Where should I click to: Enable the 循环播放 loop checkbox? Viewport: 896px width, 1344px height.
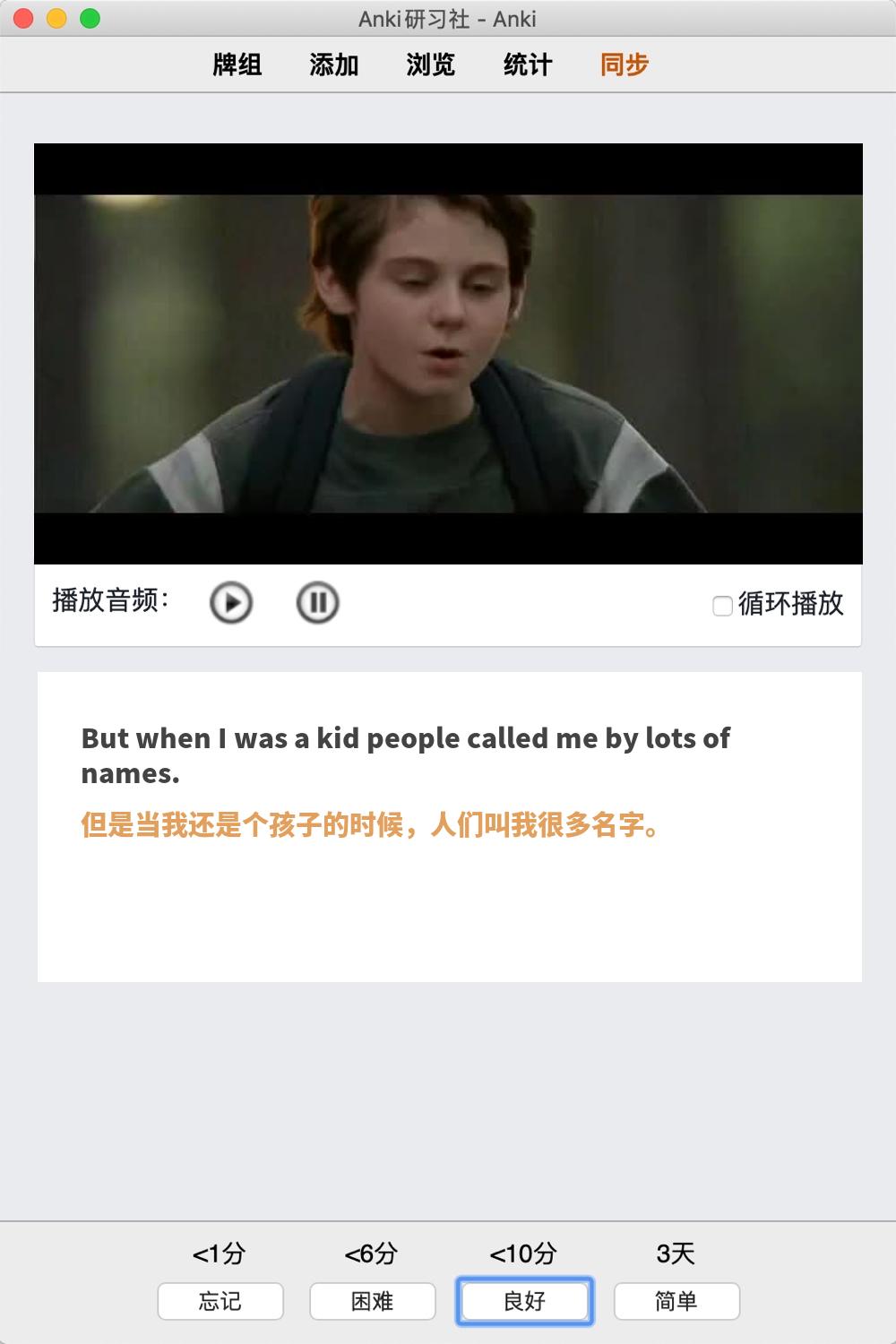click(722, 607)
